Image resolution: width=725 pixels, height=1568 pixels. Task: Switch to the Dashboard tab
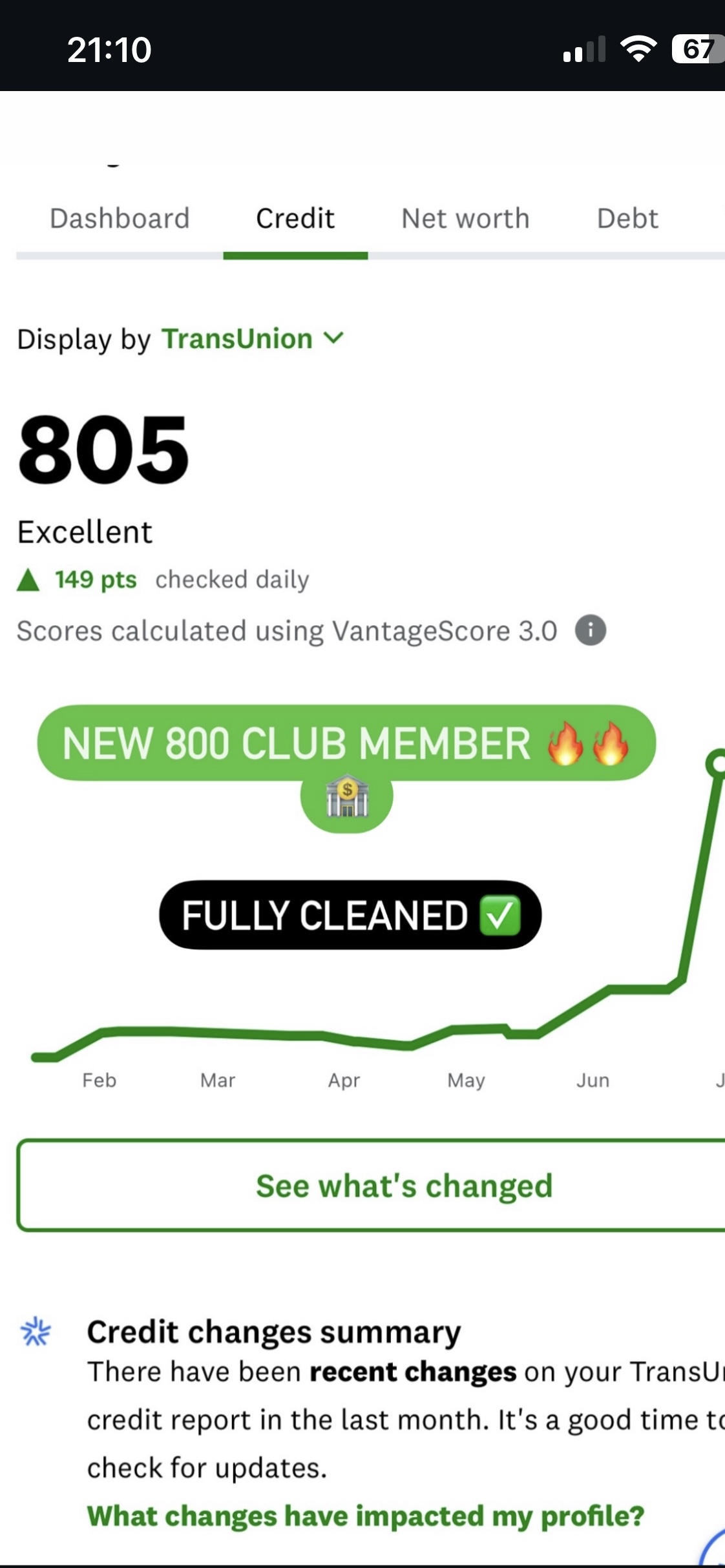120,218
